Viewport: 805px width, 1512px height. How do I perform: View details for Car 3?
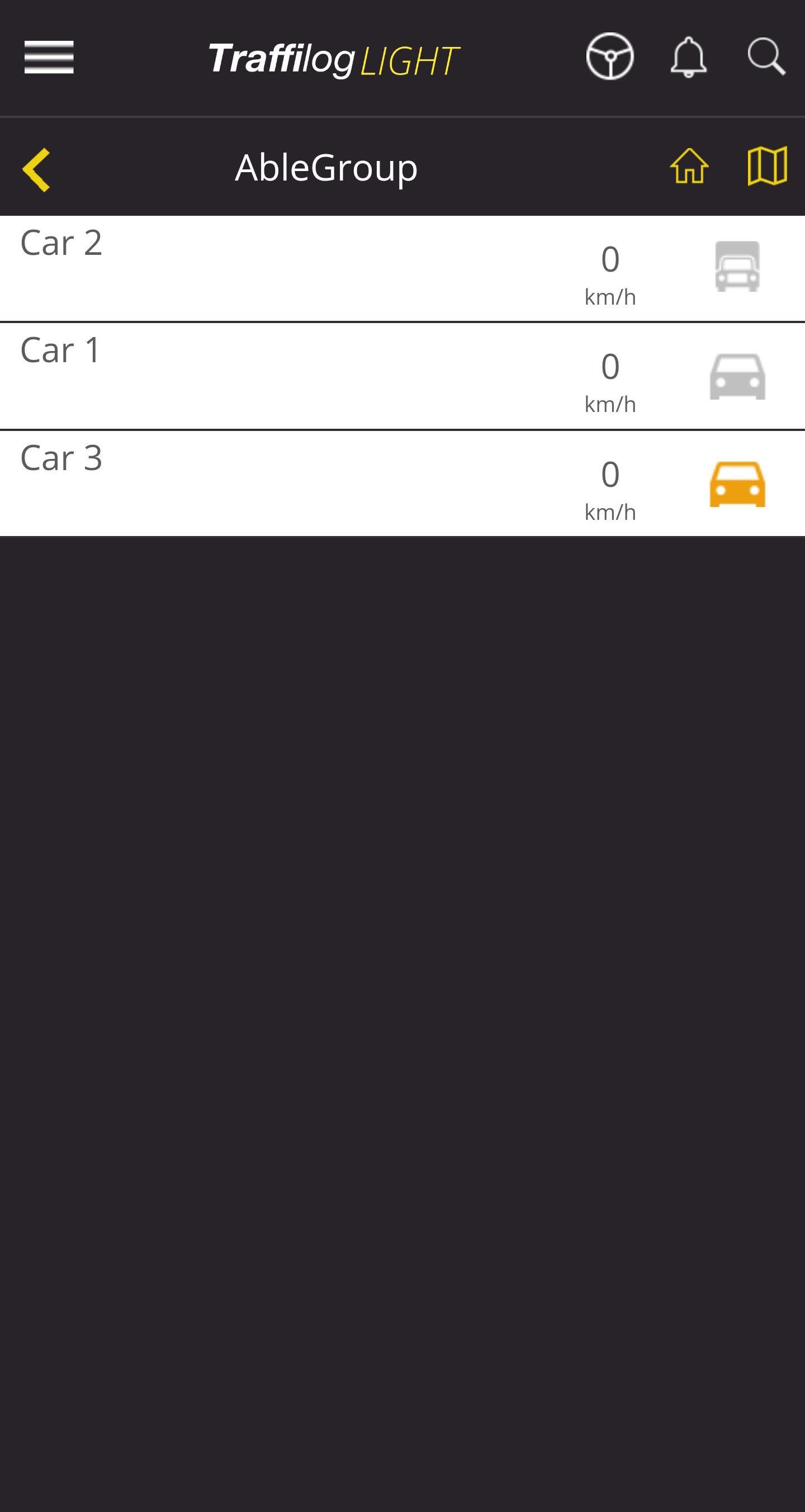pyautogui.click(x=293, y=483)
